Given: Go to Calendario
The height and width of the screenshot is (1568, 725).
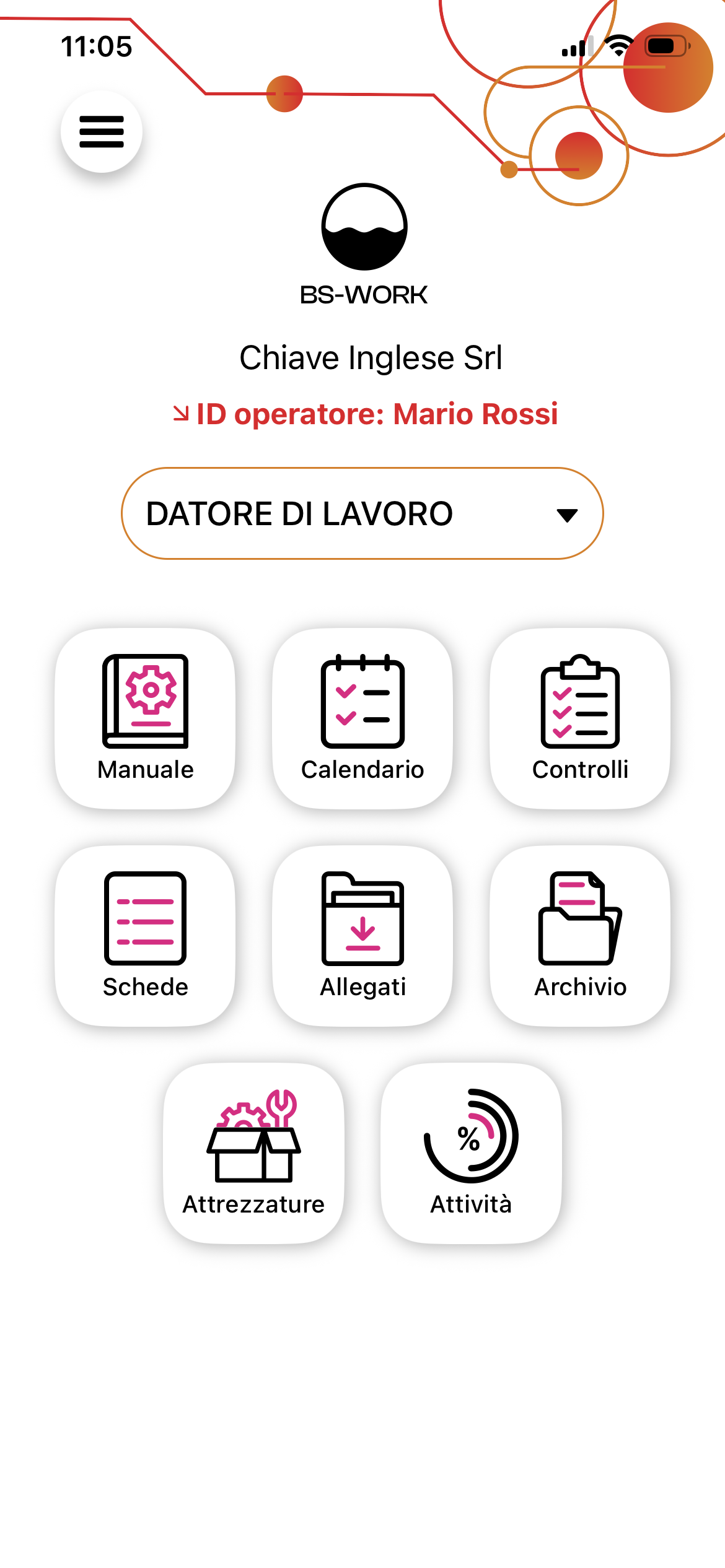Looking at the screenshot, I should click(x=362, y=718).
